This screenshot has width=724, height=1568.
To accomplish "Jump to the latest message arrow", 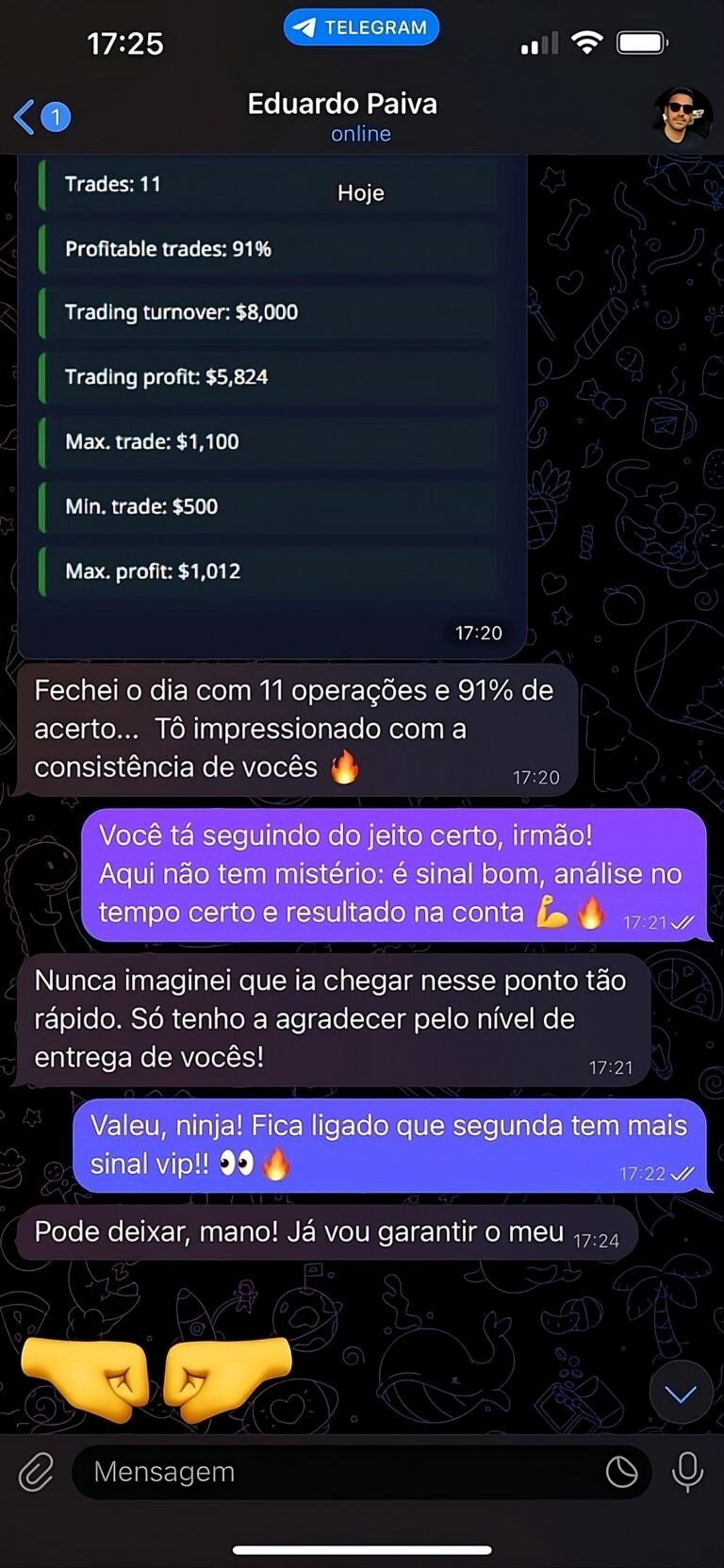I will 680,1393.
